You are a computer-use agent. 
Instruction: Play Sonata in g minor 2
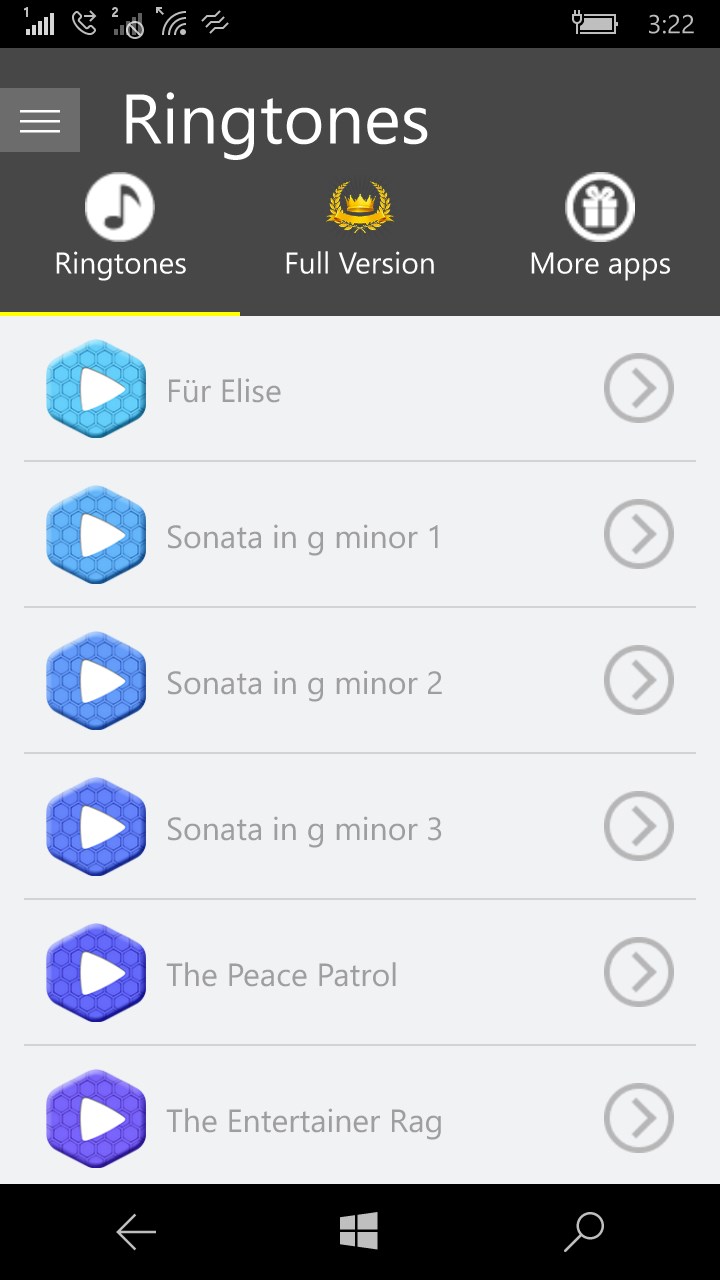point(96,681)
